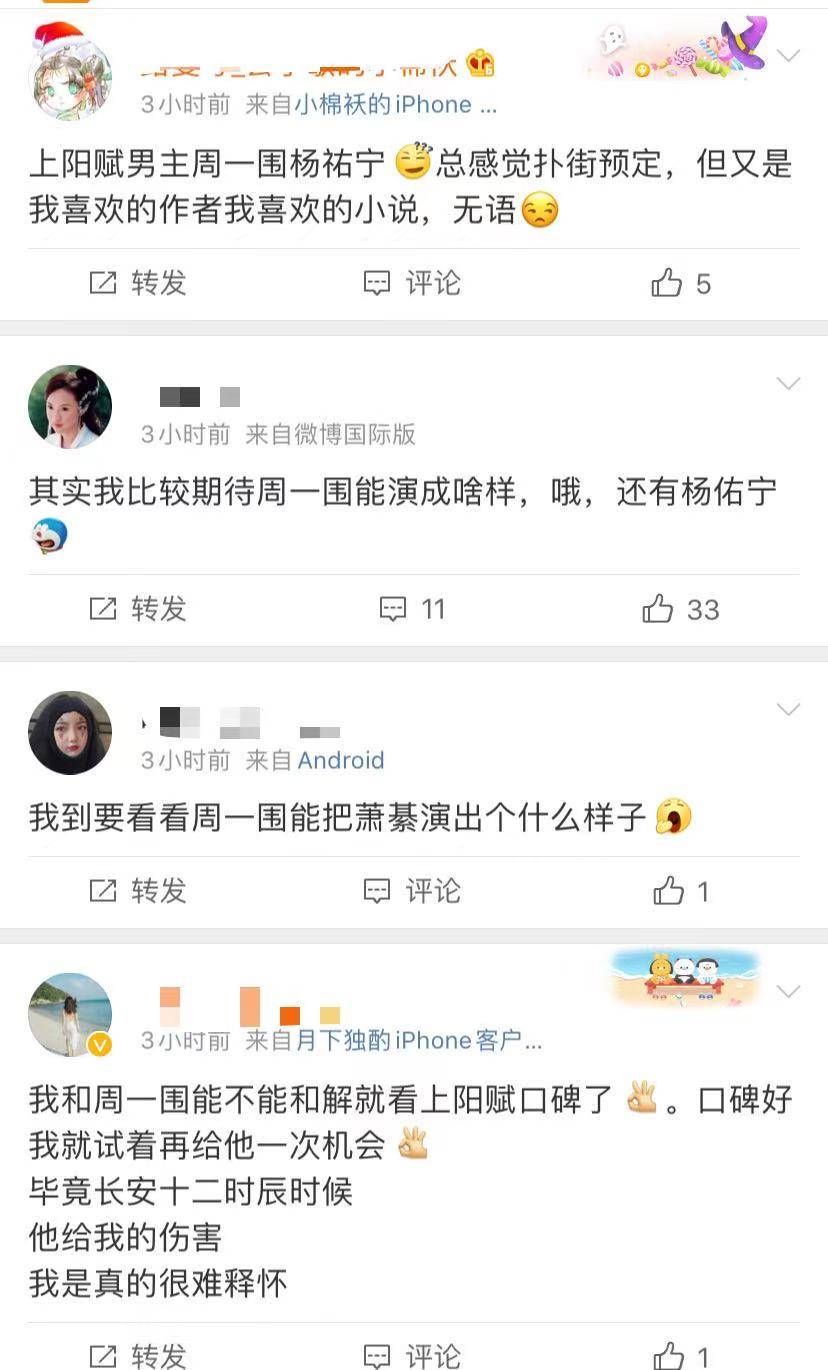This screenshot has width=828, height=1370.
Task: Repost the 其实我比较期待周一围 post
Action: [138, 608]
